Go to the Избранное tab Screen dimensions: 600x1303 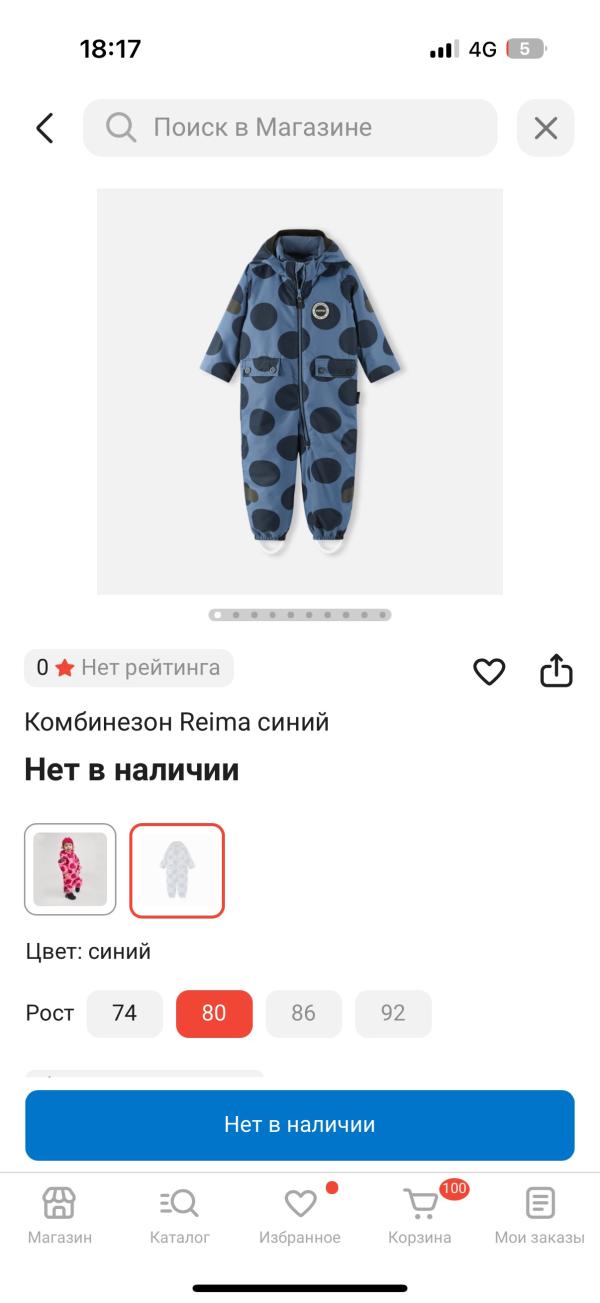(300, 1215)
